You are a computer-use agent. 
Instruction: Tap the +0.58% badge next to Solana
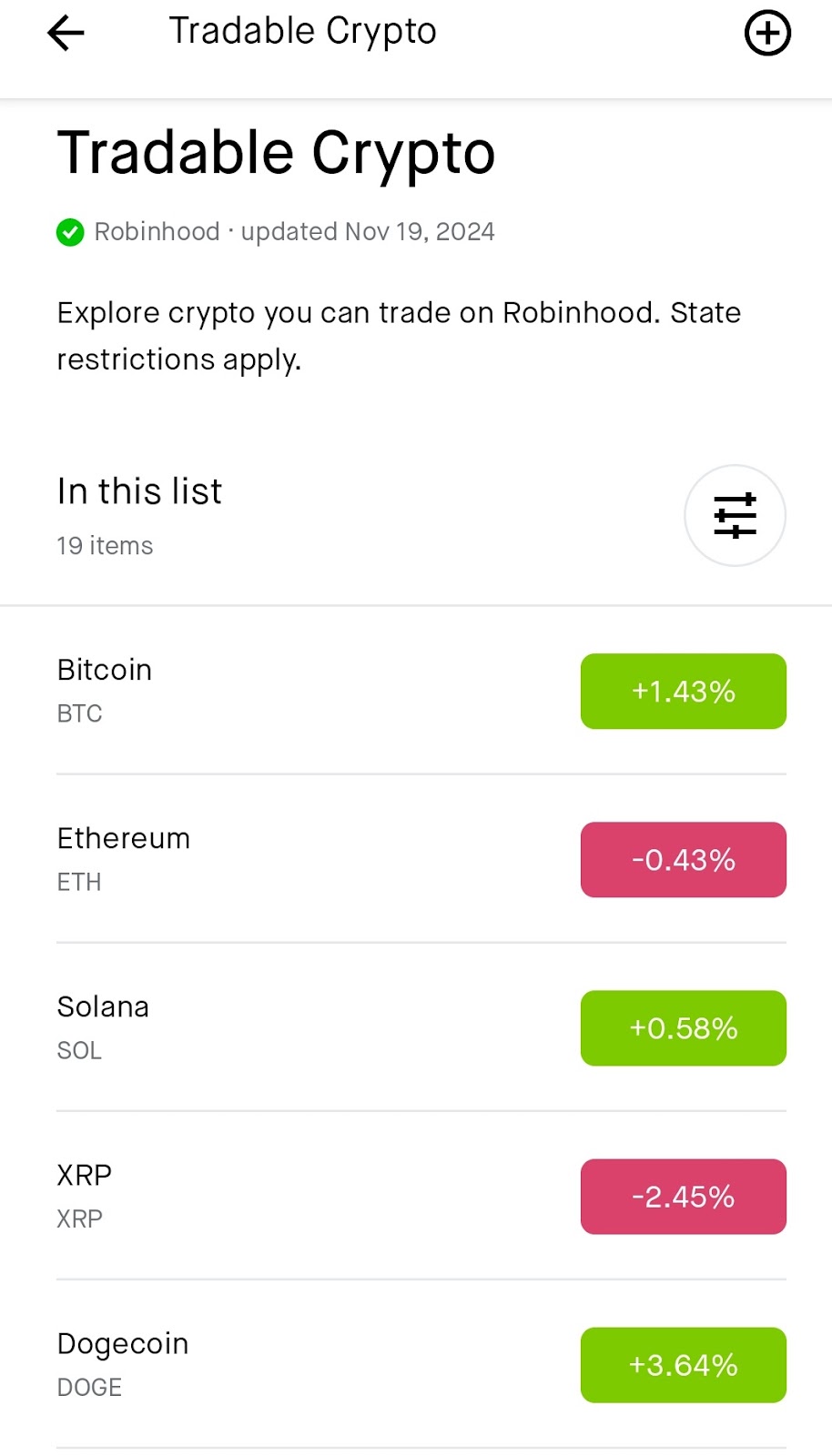tap(683, 1028)
